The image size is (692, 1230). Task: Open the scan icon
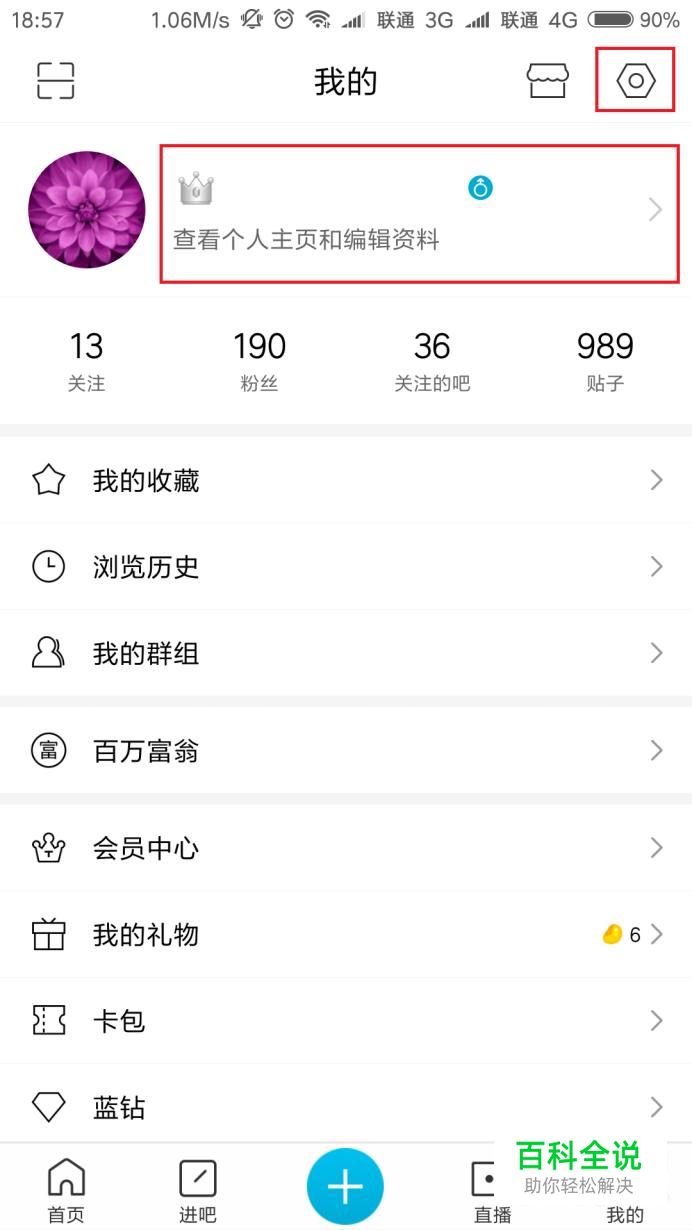(56, 81)
